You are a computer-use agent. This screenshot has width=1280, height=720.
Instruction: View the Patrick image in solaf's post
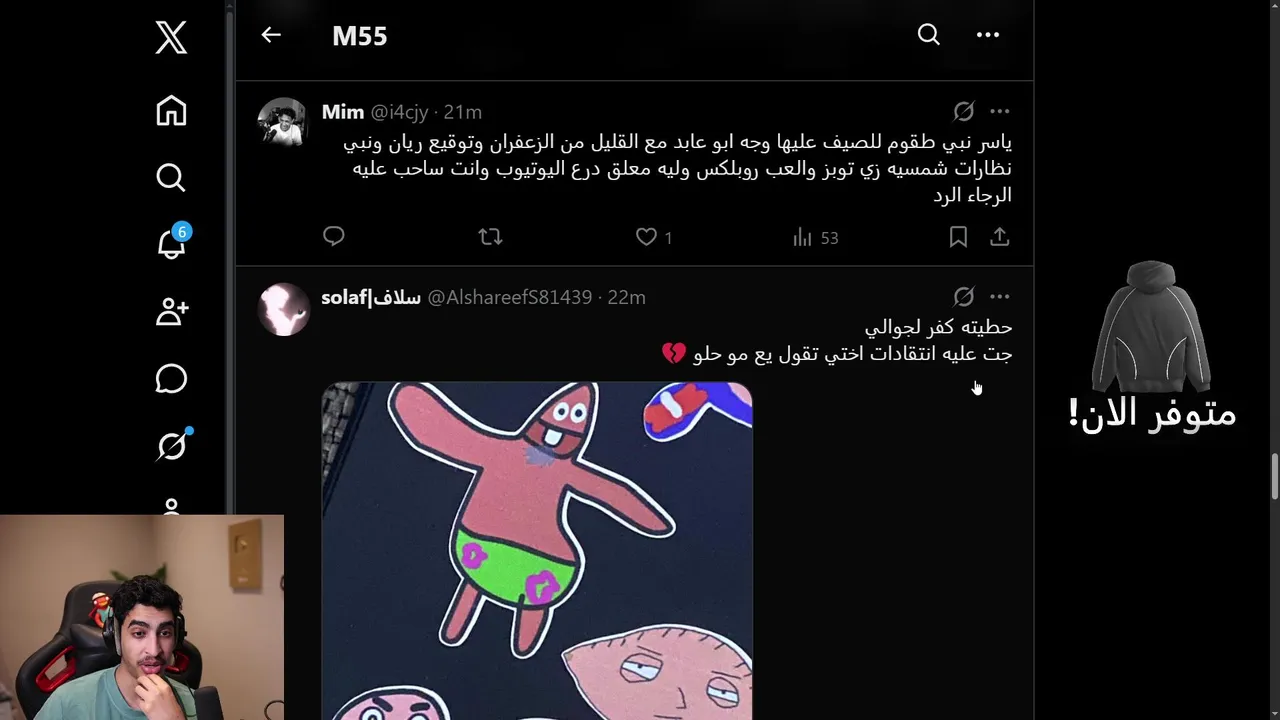tap(537, 550)
